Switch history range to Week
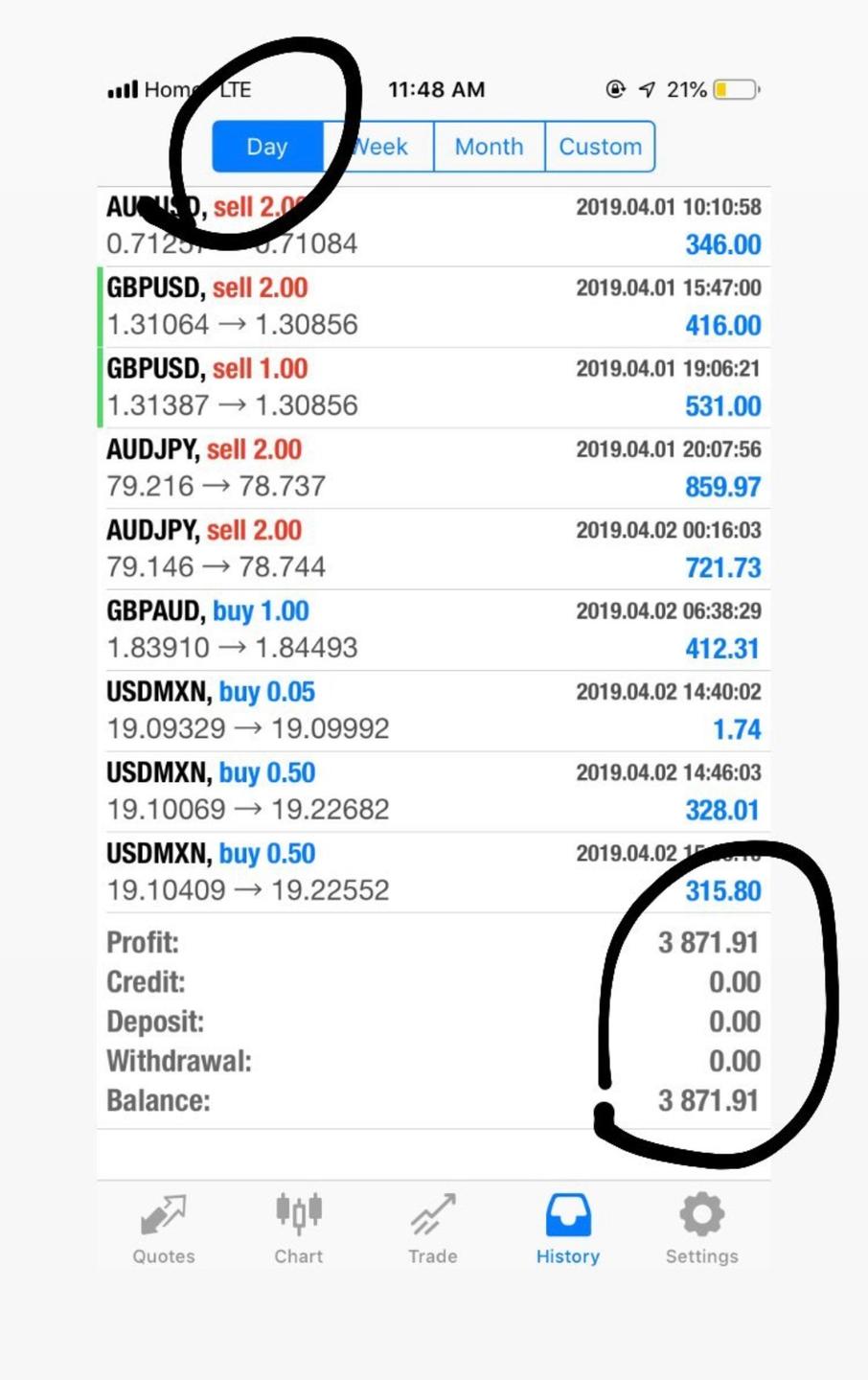Viewport: 868px width, 1380px height. (379, 147)
